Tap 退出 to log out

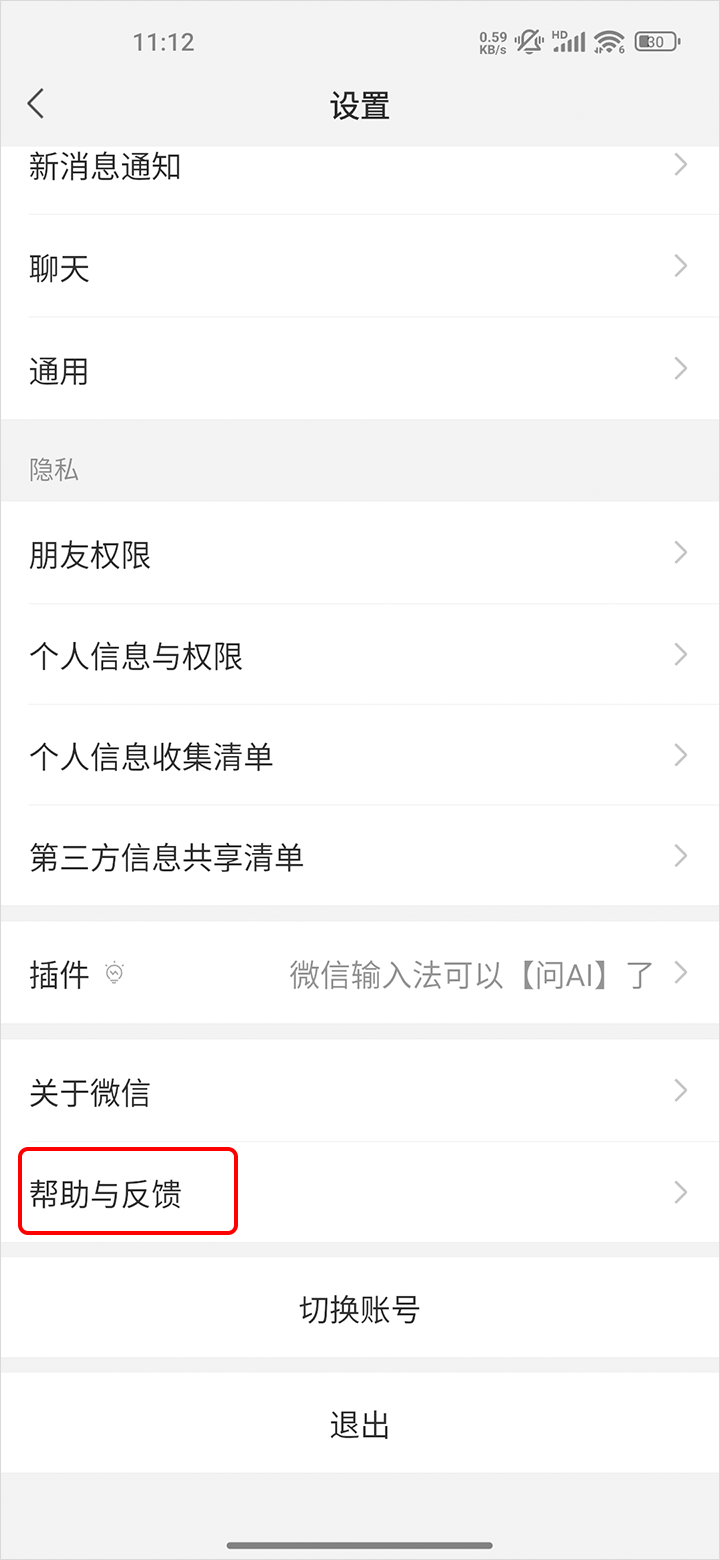coord(360,1424)
